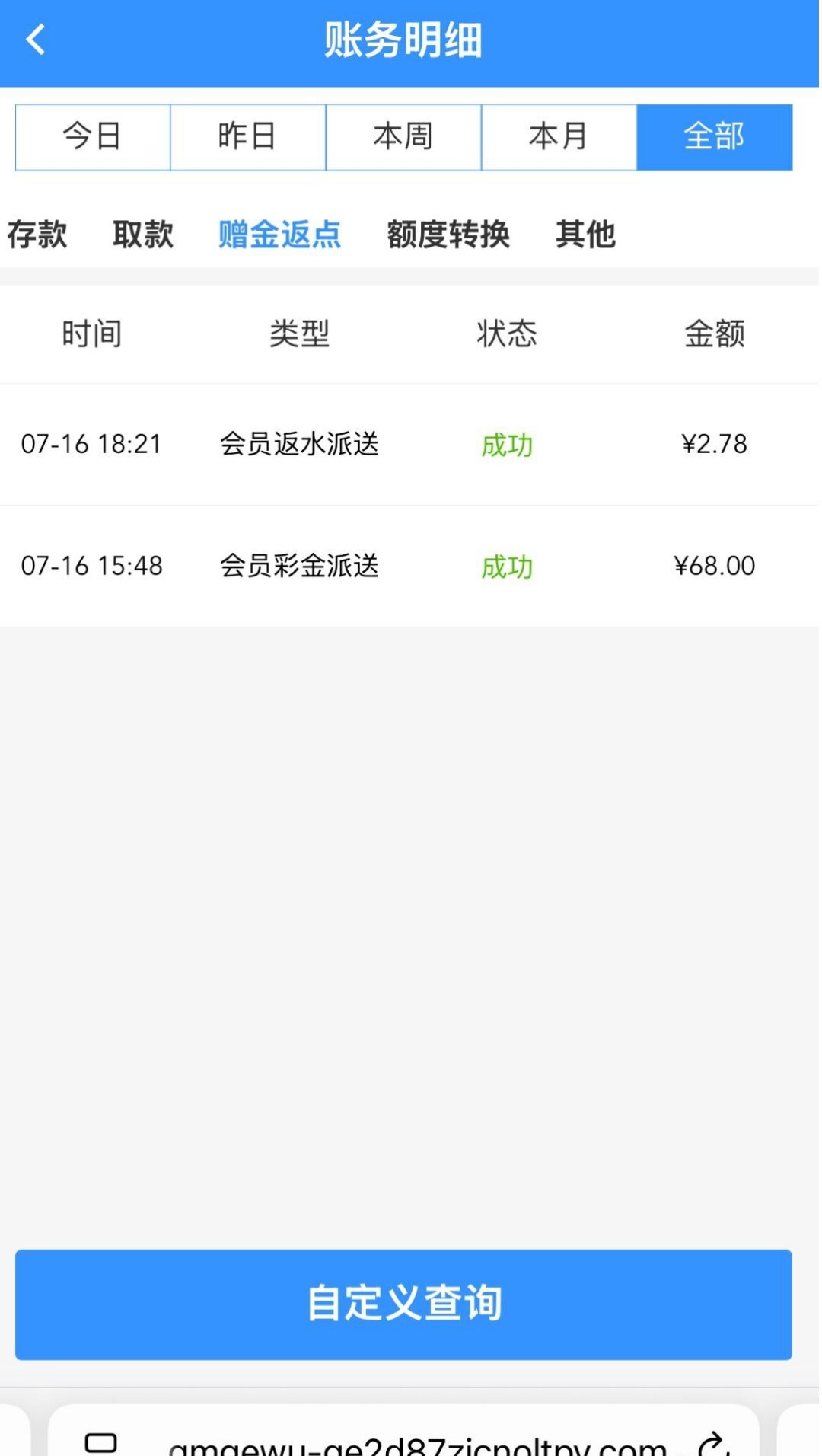View 额度转换 records
822x1456 pixels.
point(448,234)
